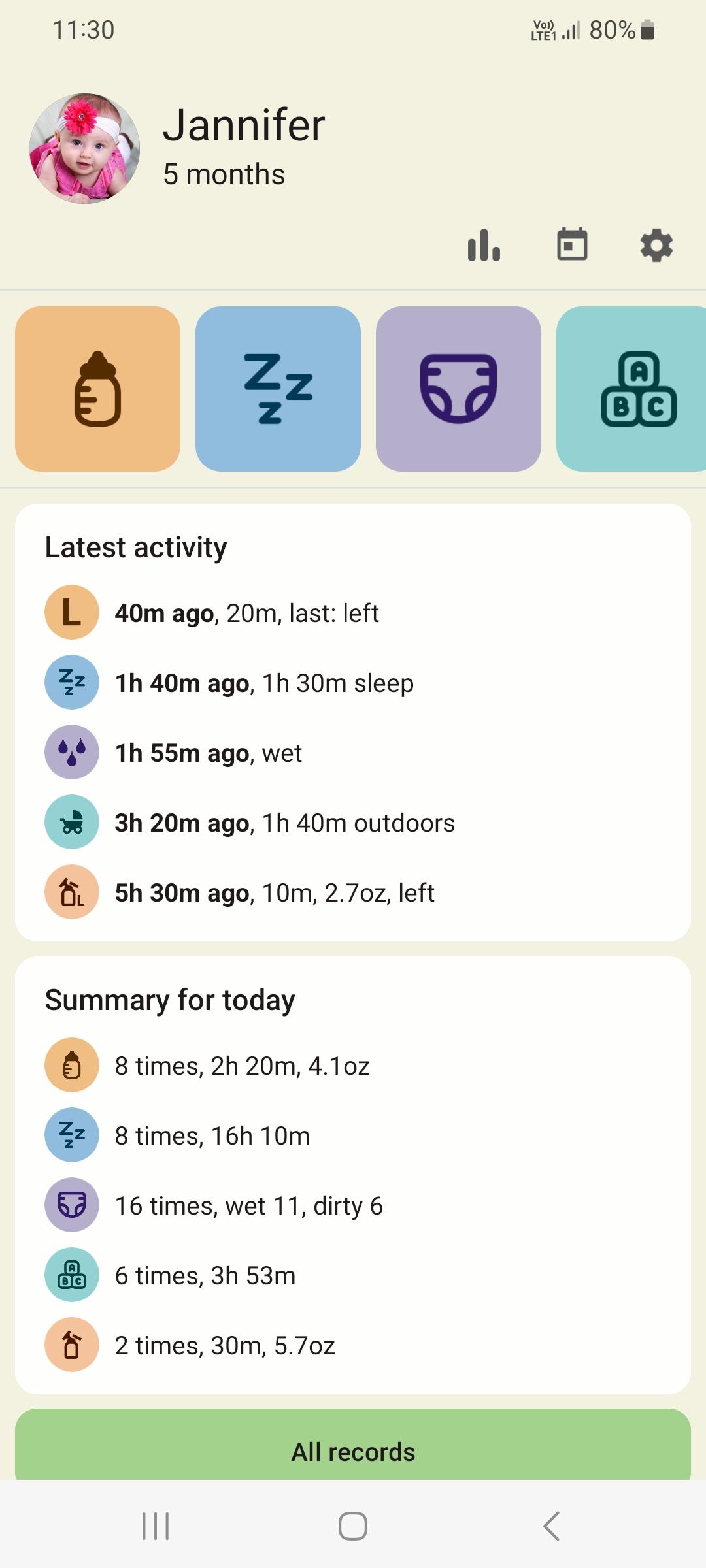Add a diaper change with diaper tile

(458, 389)
